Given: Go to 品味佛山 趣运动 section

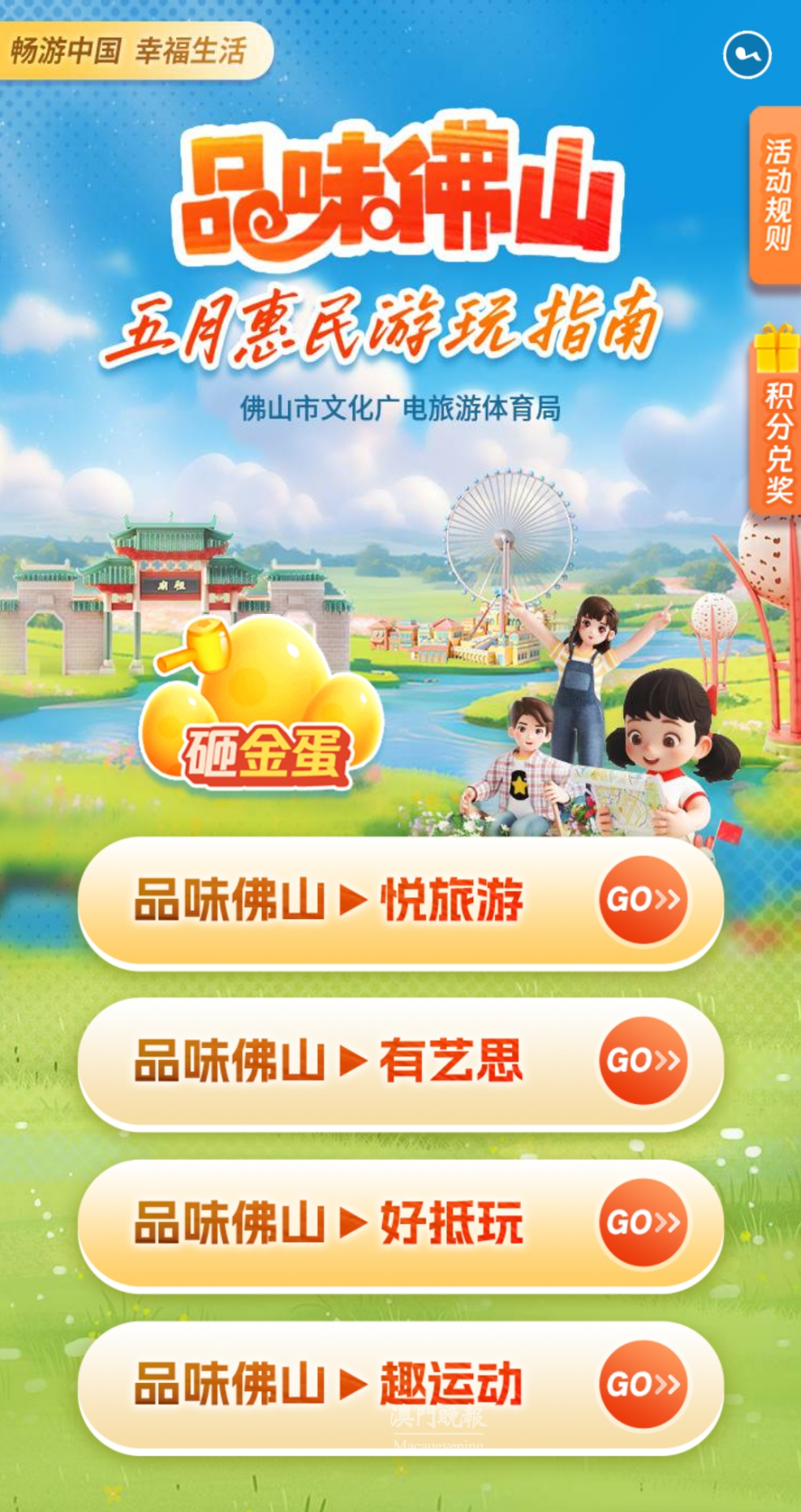Looking at the screenshot, I should (400, 1385).
